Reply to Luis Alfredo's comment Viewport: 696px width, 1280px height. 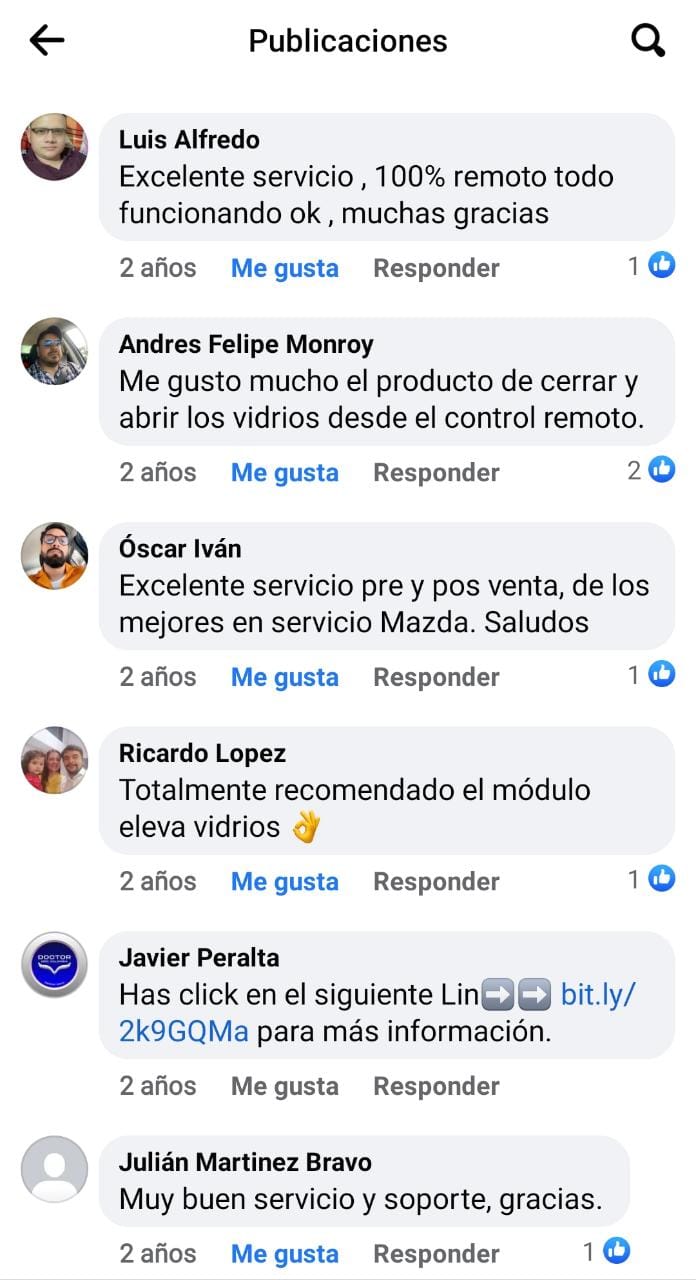436,268
